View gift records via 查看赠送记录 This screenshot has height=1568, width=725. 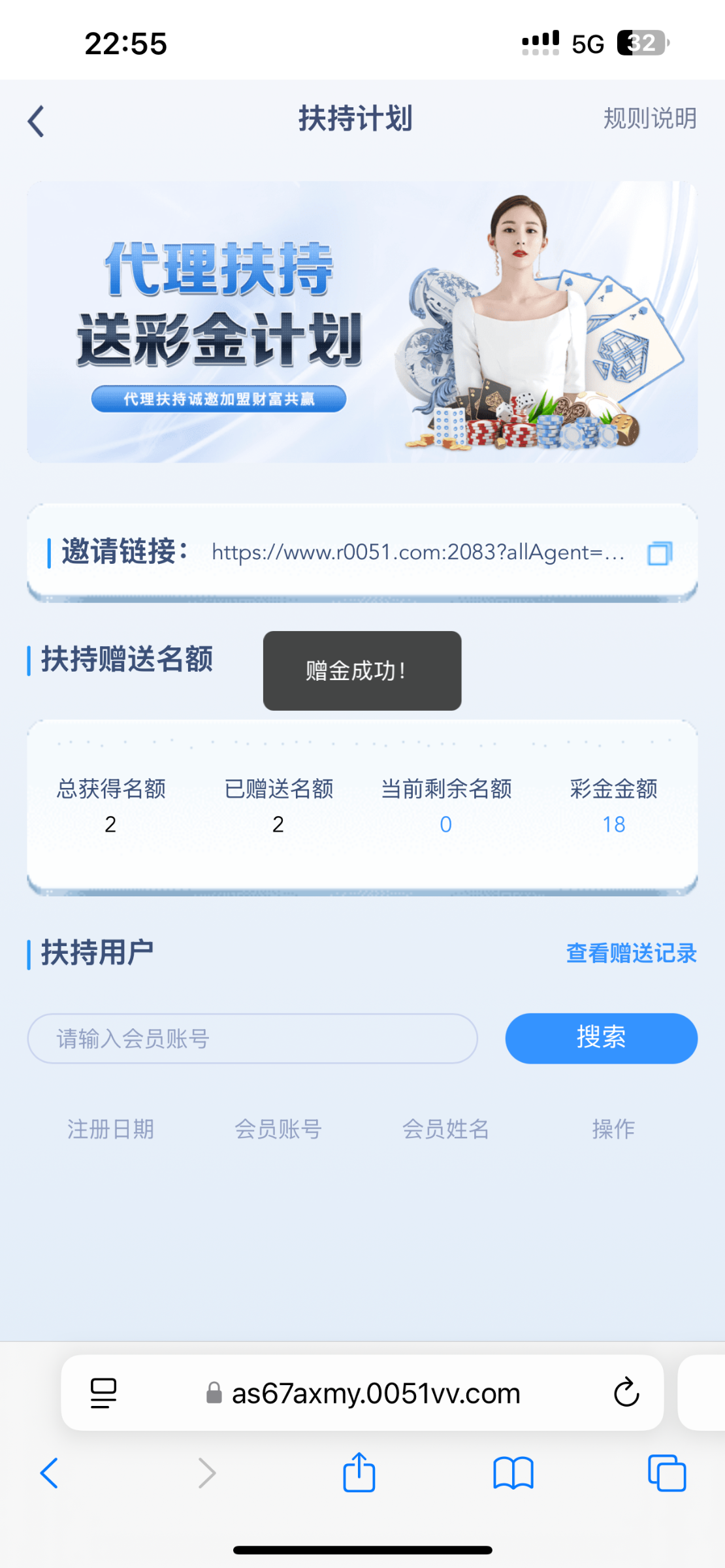[x=630, y=953]
